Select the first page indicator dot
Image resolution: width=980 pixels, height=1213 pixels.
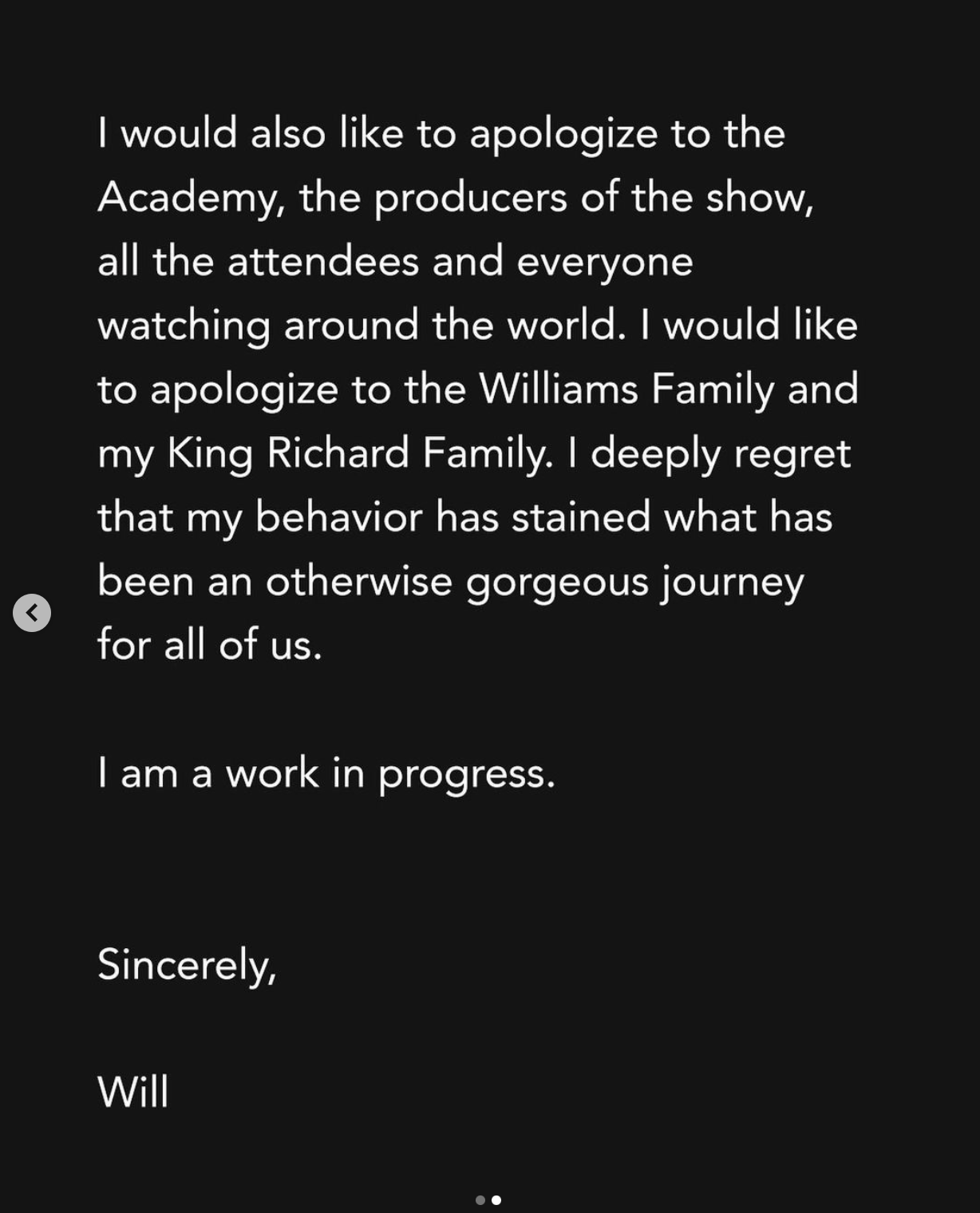click(480, 1200)
